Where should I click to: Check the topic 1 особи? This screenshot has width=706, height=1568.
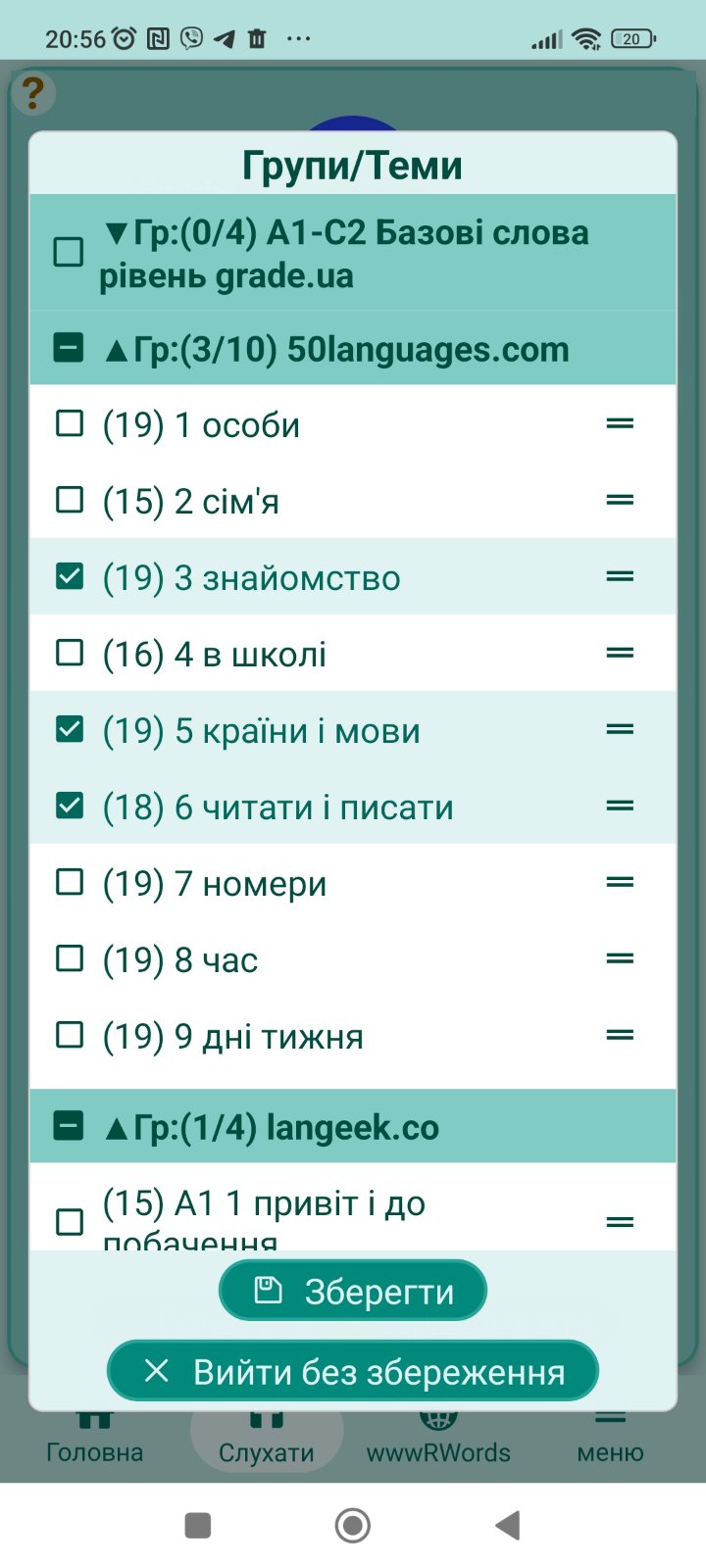pyautogui.click(x=70, y=423)
